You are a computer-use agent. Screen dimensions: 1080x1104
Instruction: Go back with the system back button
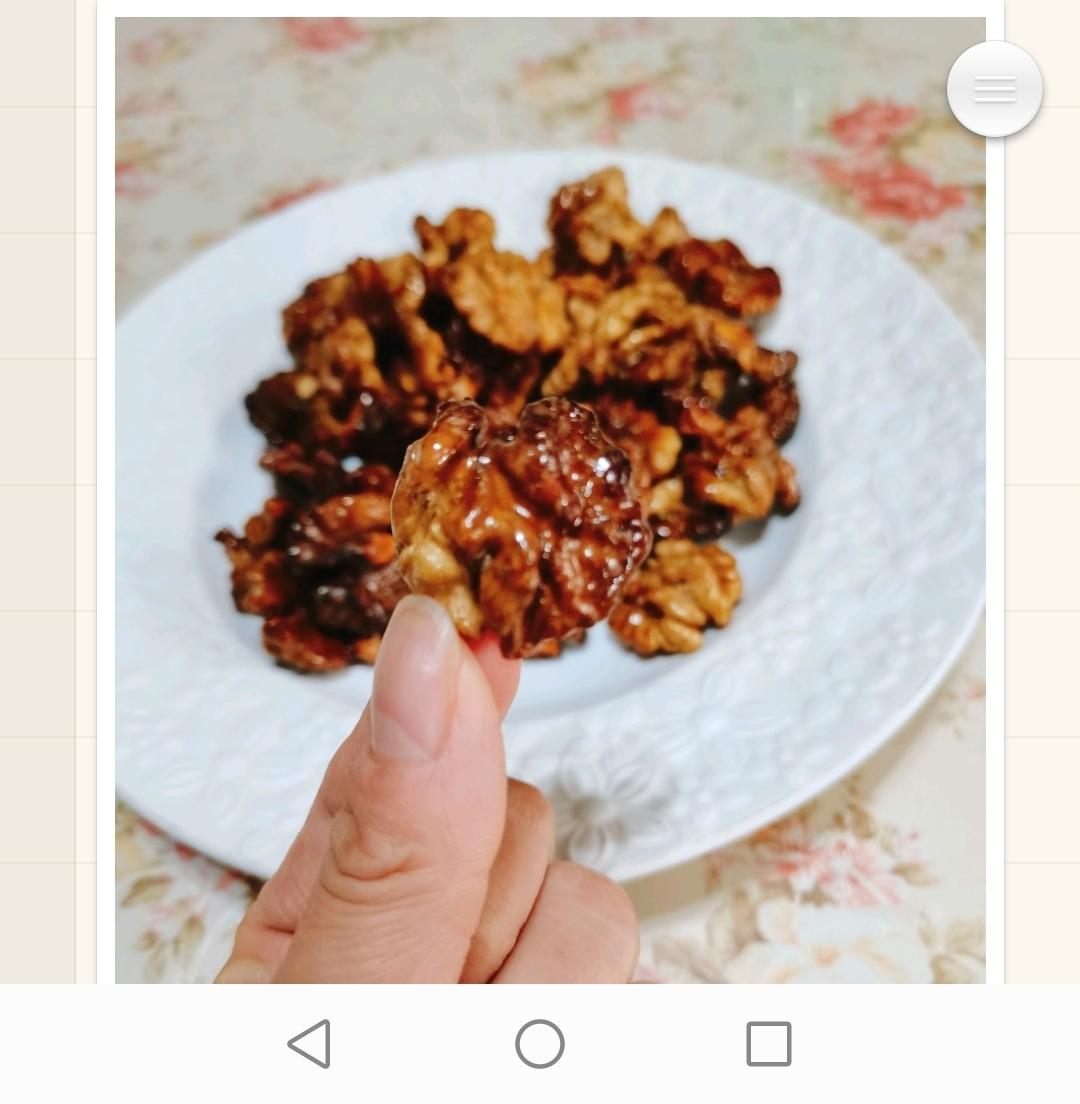(310, 1044)
